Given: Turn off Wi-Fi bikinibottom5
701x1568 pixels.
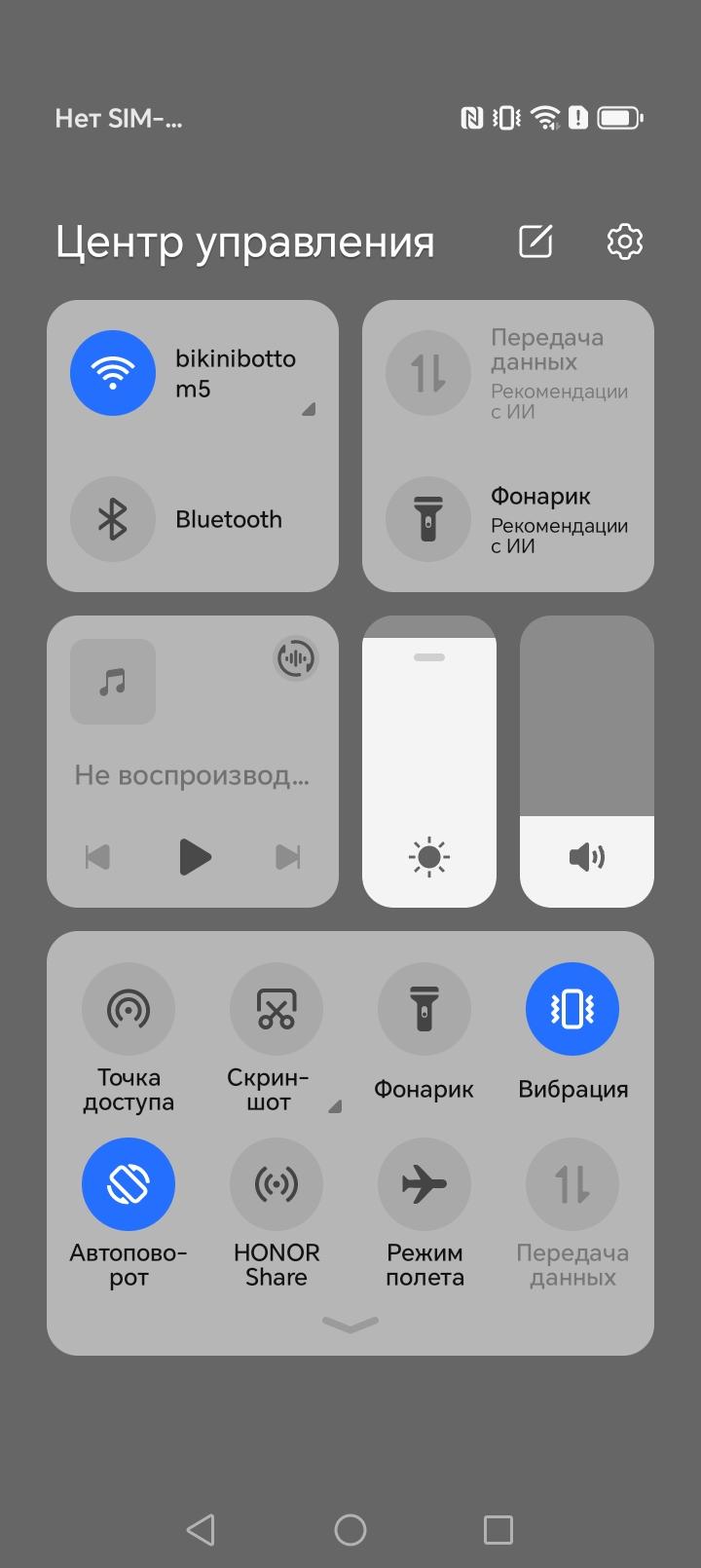Looking at the screenshot, I should [x=113, y=373].
